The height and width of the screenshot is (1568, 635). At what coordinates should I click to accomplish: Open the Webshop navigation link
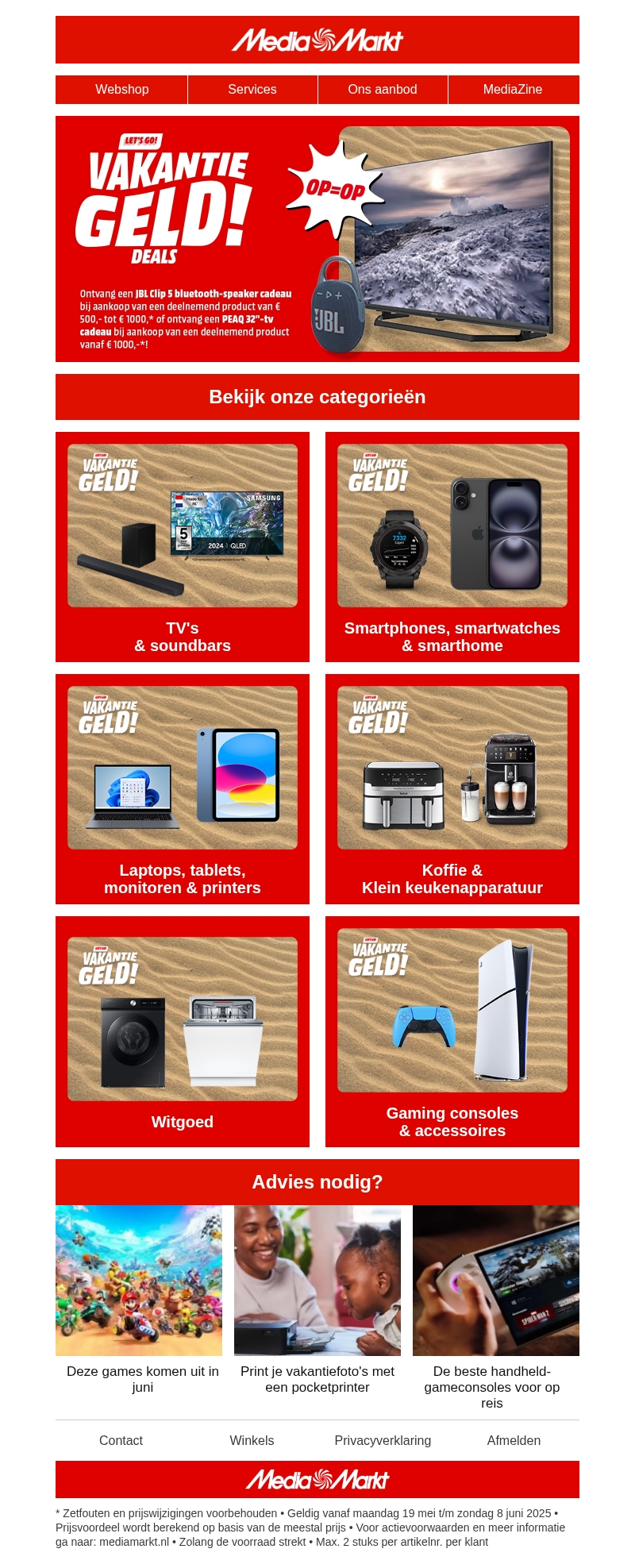coord(121,90)
